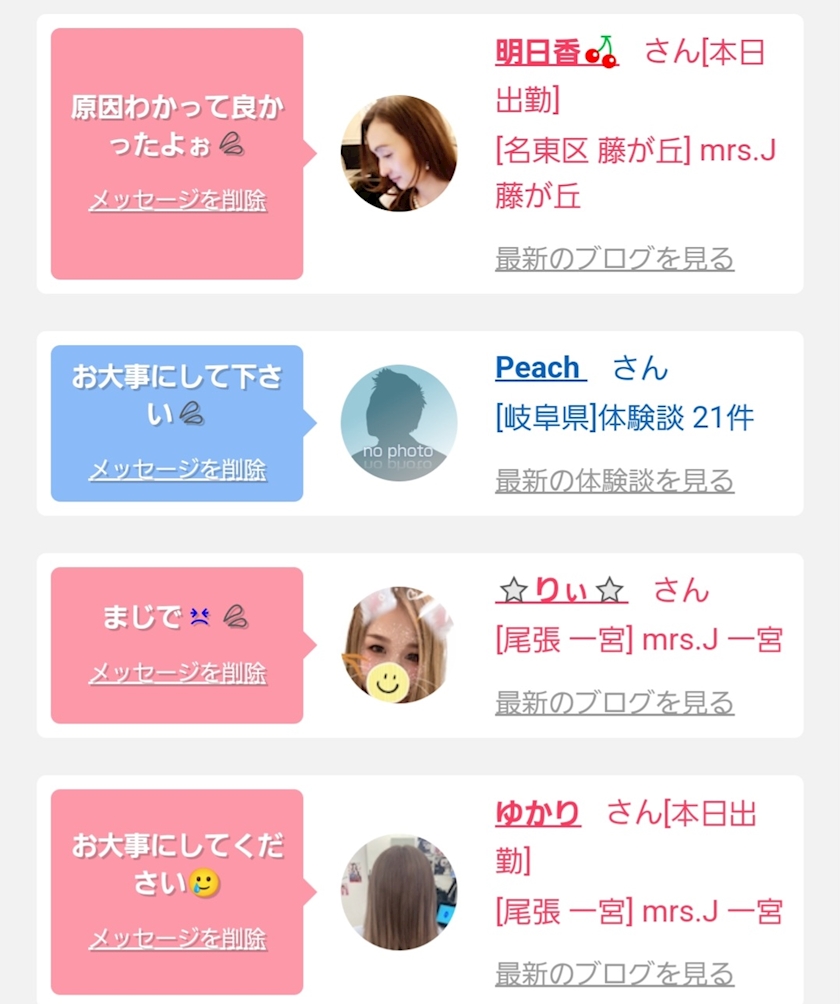Delete the 原因わかって良かったよ message
Screen dimensions: 840x1004
coord(177,200)
